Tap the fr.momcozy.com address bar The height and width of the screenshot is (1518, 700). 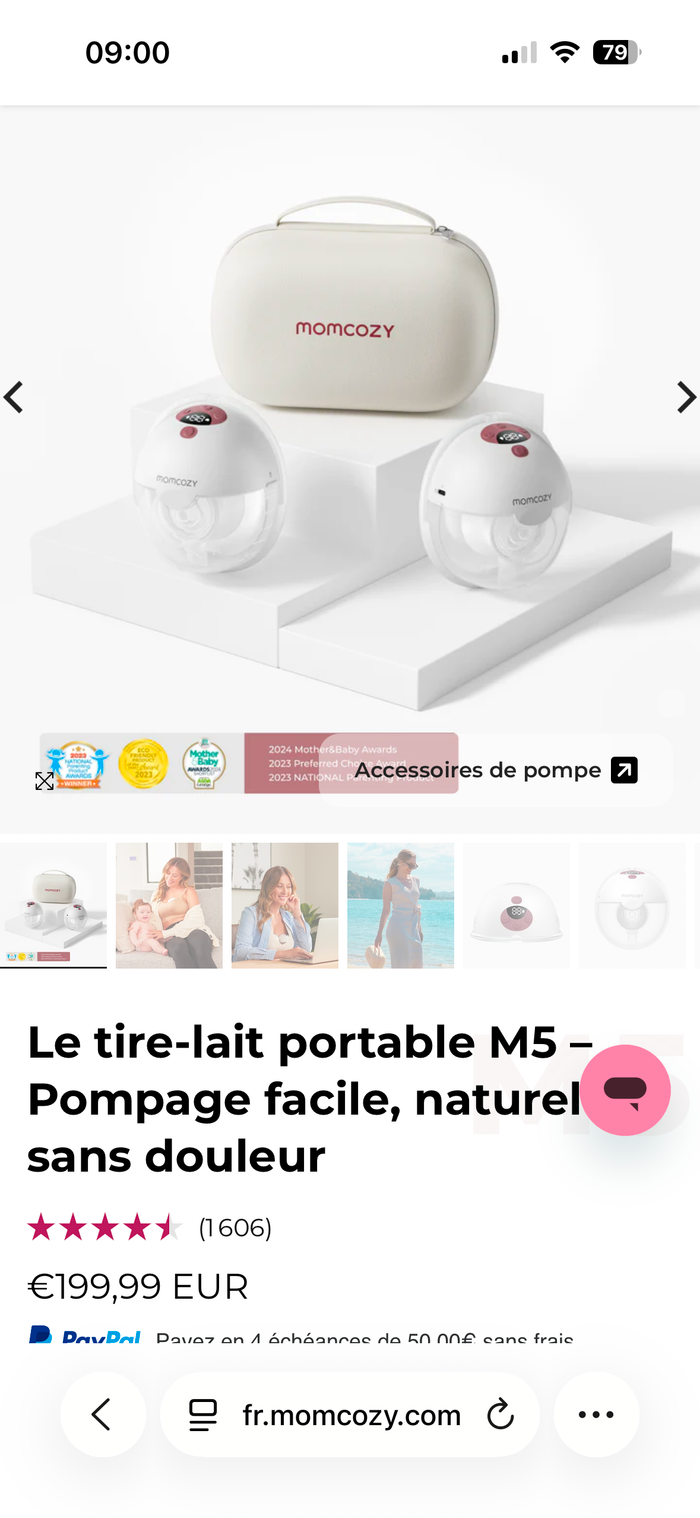pyautogui.click(x=350, y=1414)
